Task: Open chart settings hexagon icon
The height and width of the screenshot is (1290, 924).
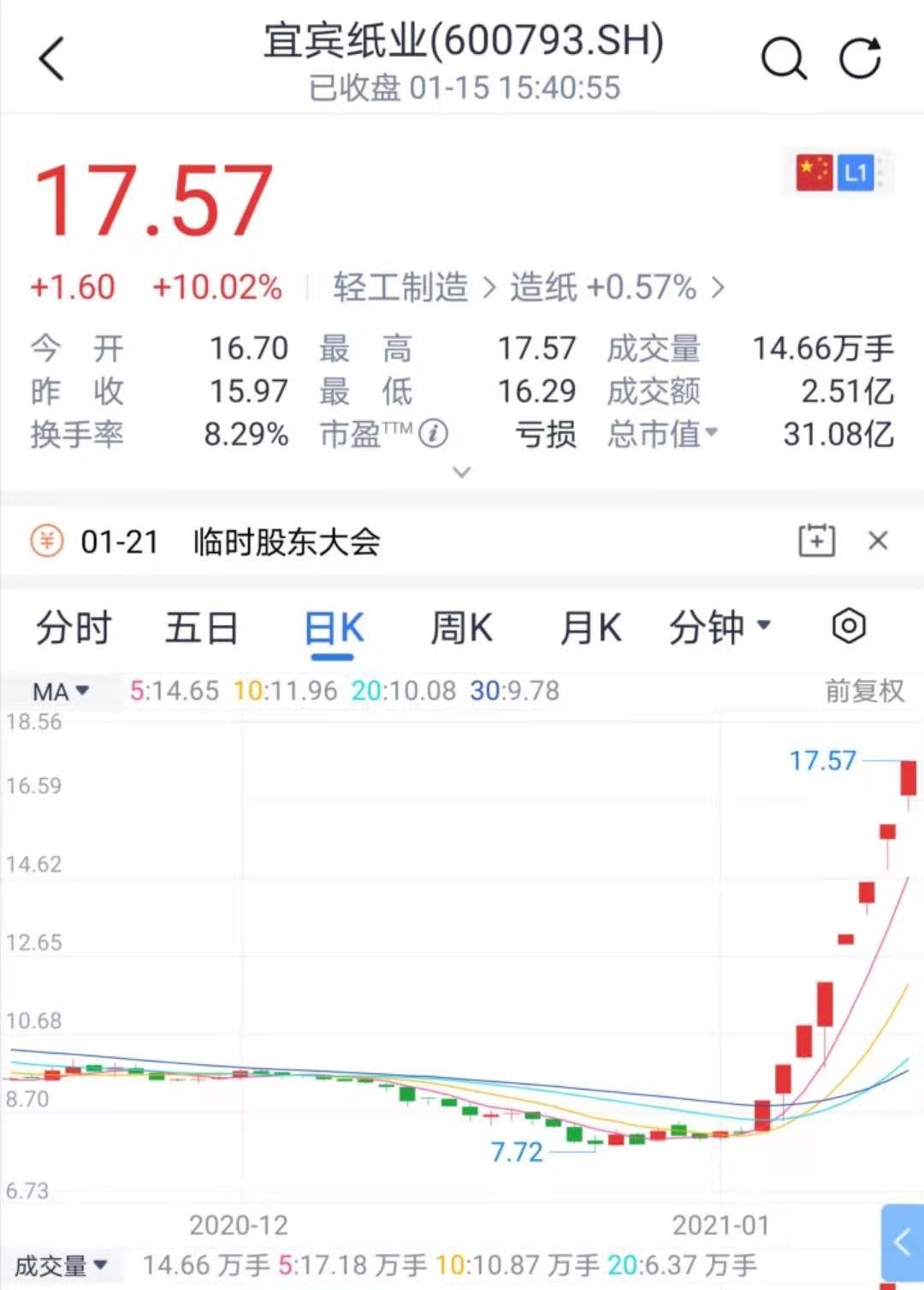Action: point(849,626)
